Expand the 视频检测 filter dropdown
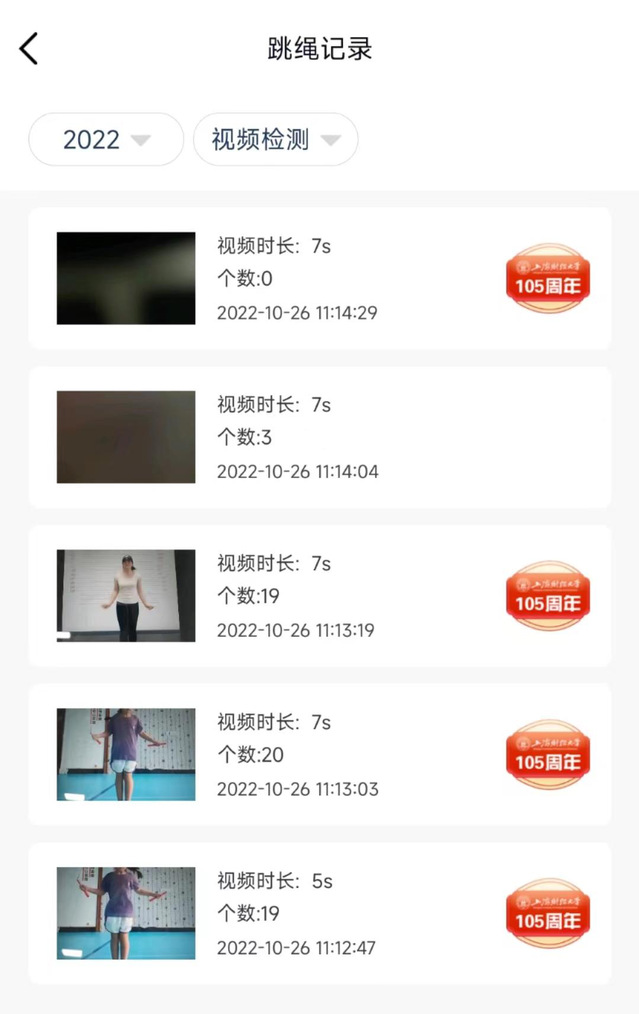Screen dimensions: 639x1014 pos(275,140)
